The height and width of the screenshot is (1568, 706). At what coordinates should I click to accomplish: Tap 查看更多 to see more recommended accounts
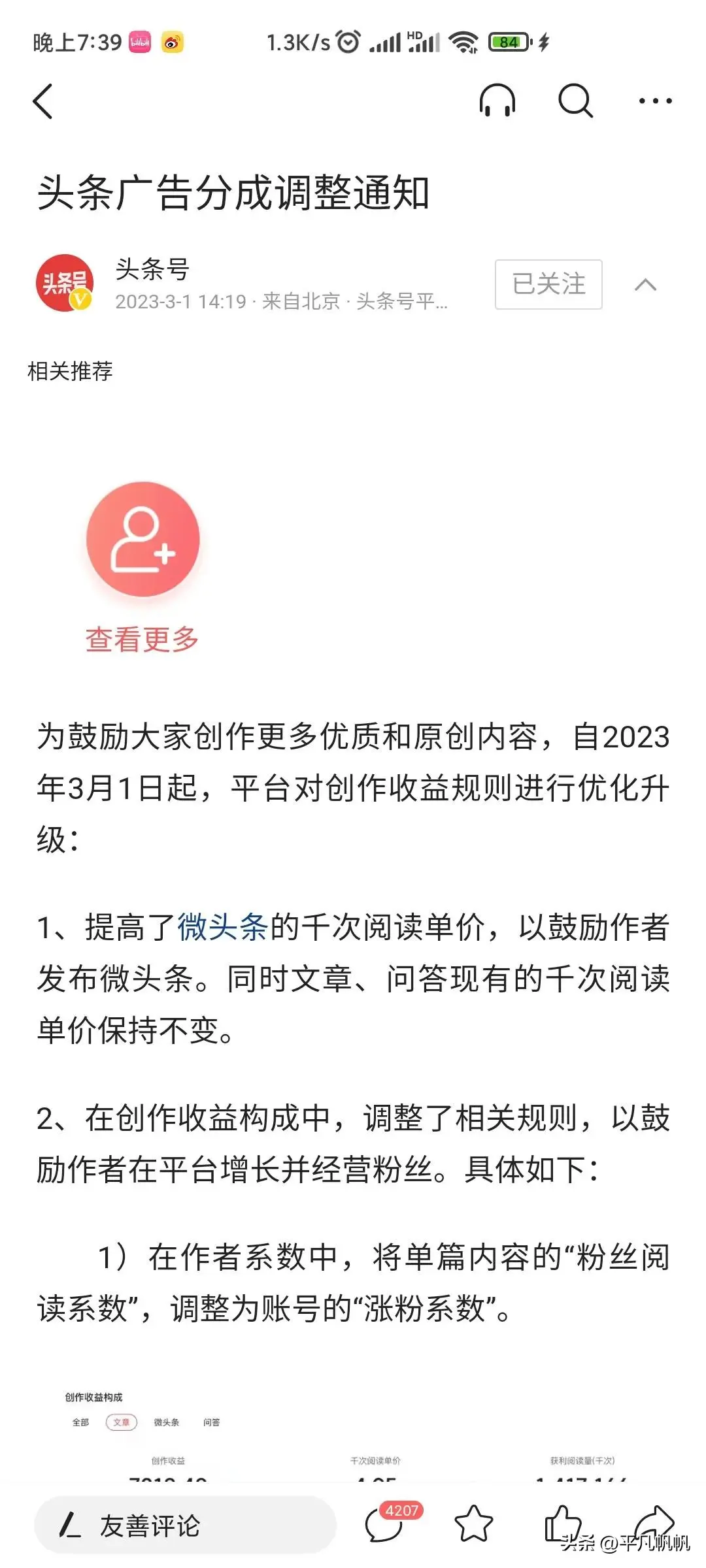coord(143,567)
